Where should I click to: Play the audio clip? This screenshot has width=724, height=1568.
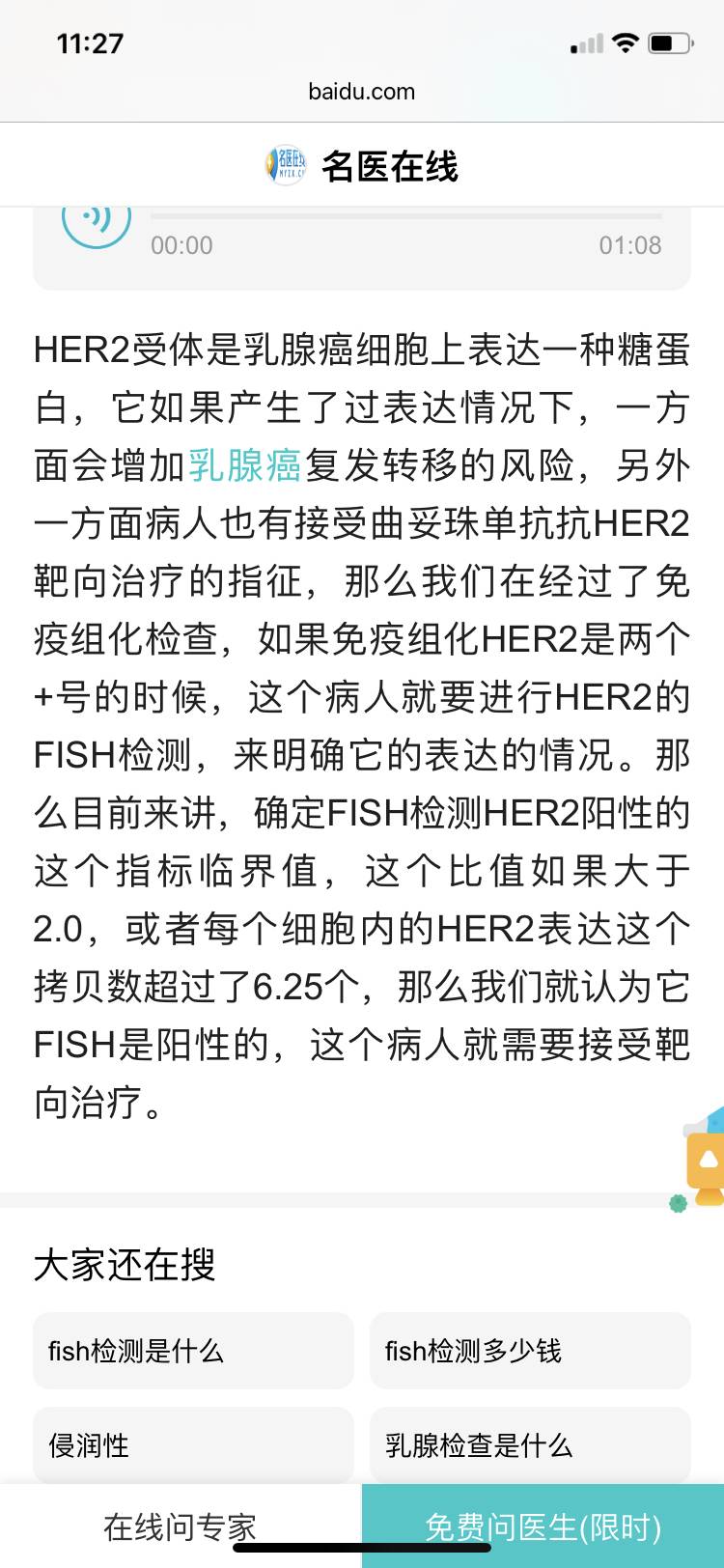coord(97,220)
